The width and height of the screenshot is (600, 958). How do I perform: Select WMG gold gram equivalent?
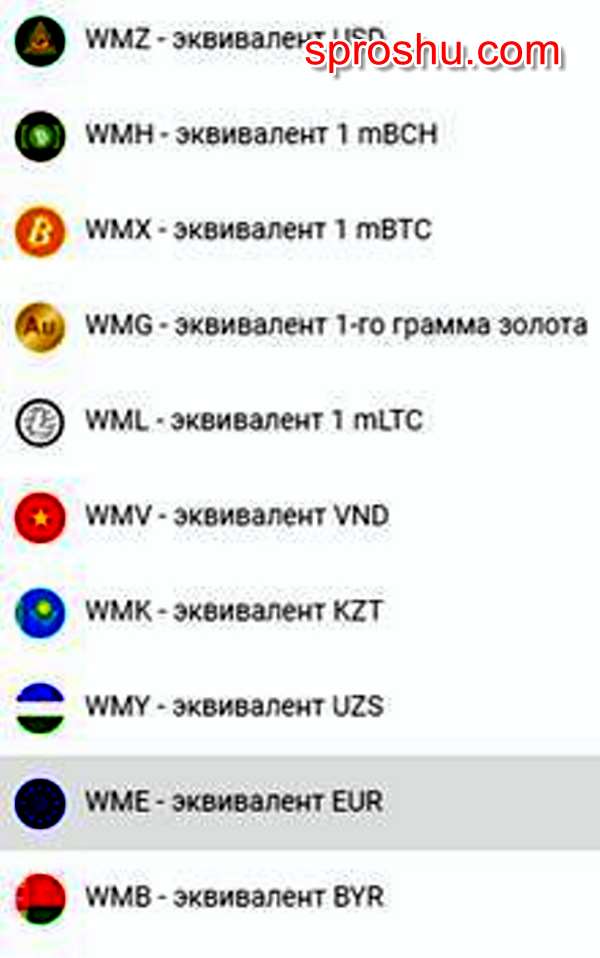(335, 326)
